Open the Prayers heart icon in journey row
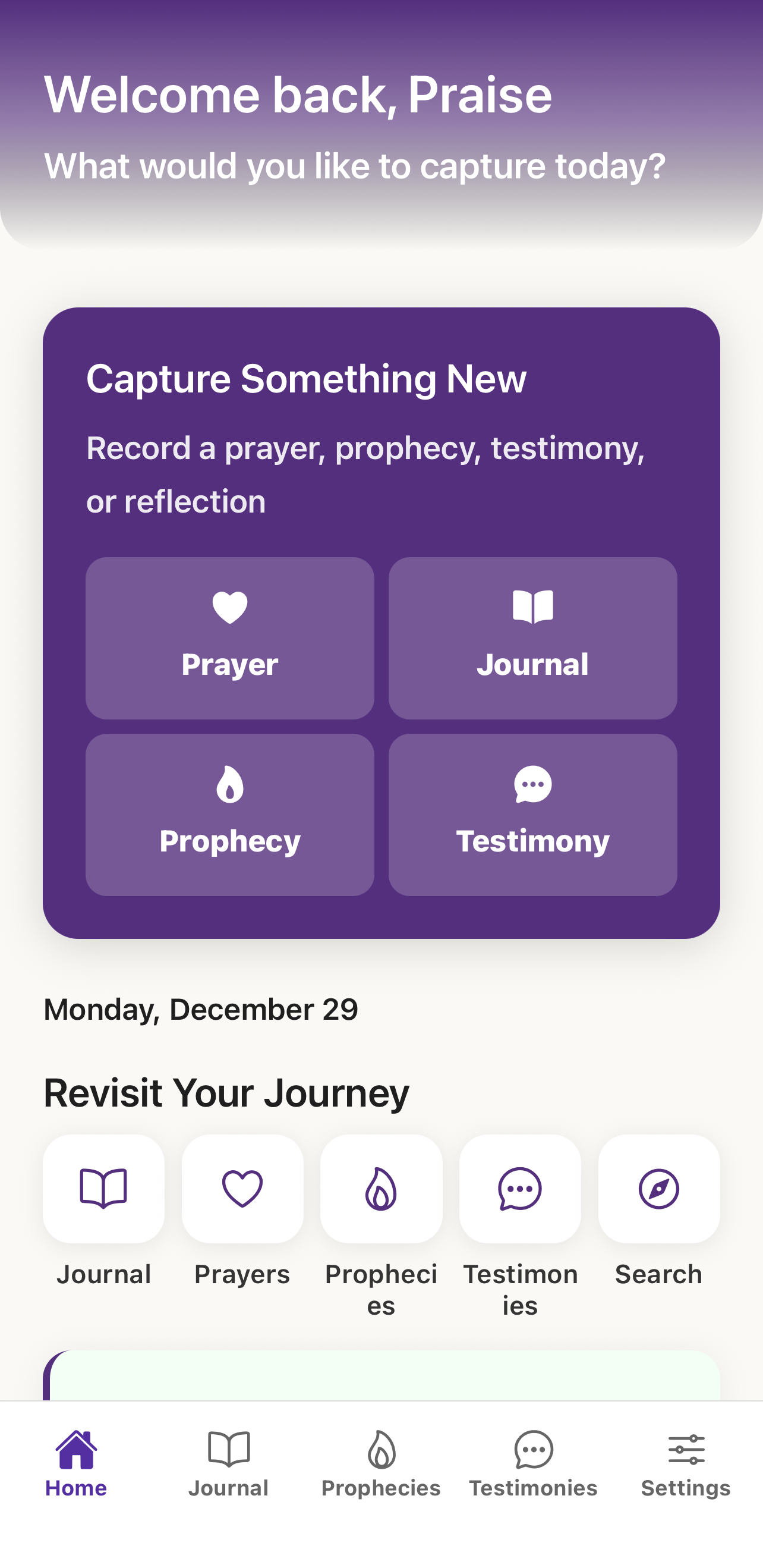This screenshot has height=1568, width=763. click(x=242, y=1187)
